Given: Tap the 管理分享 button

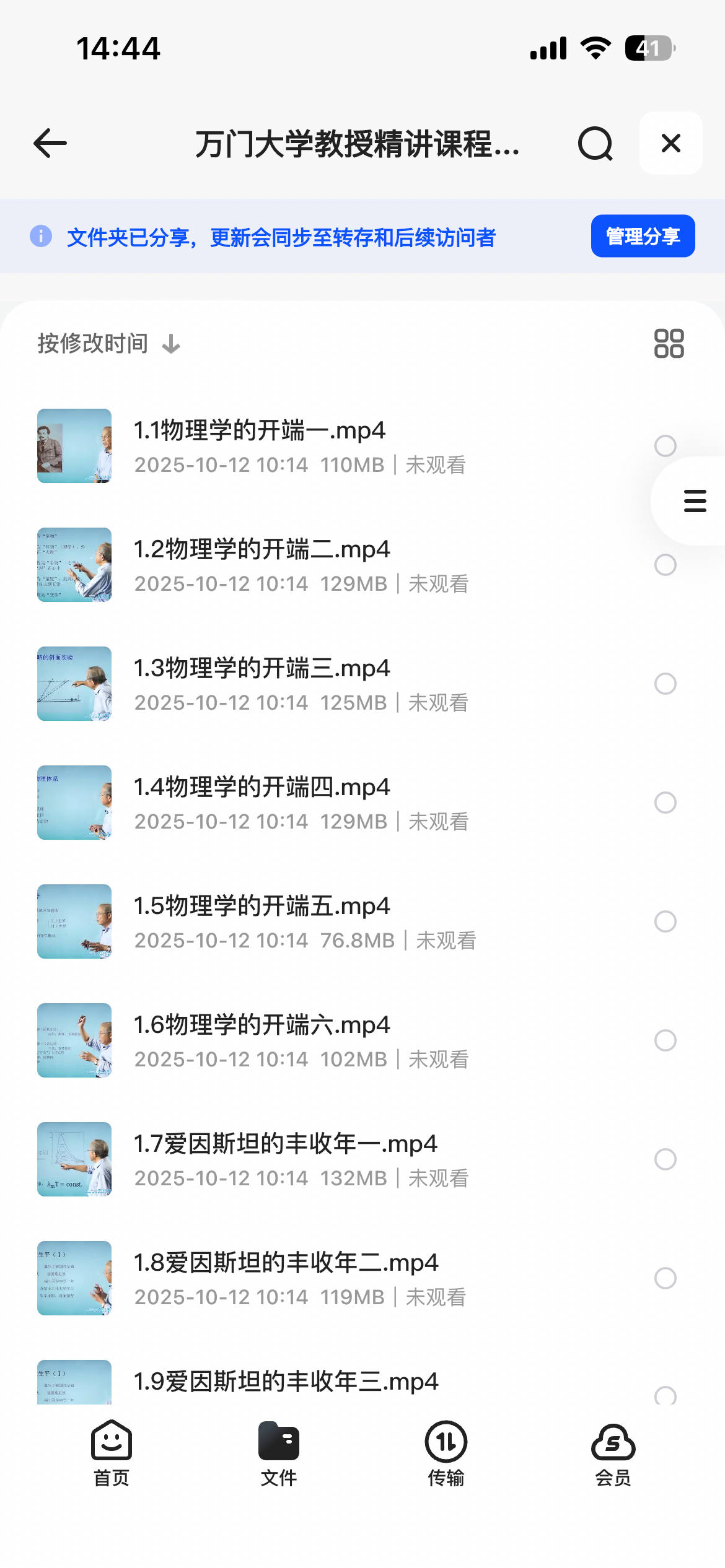Looking at the screenshot, I should pos(643,236).
